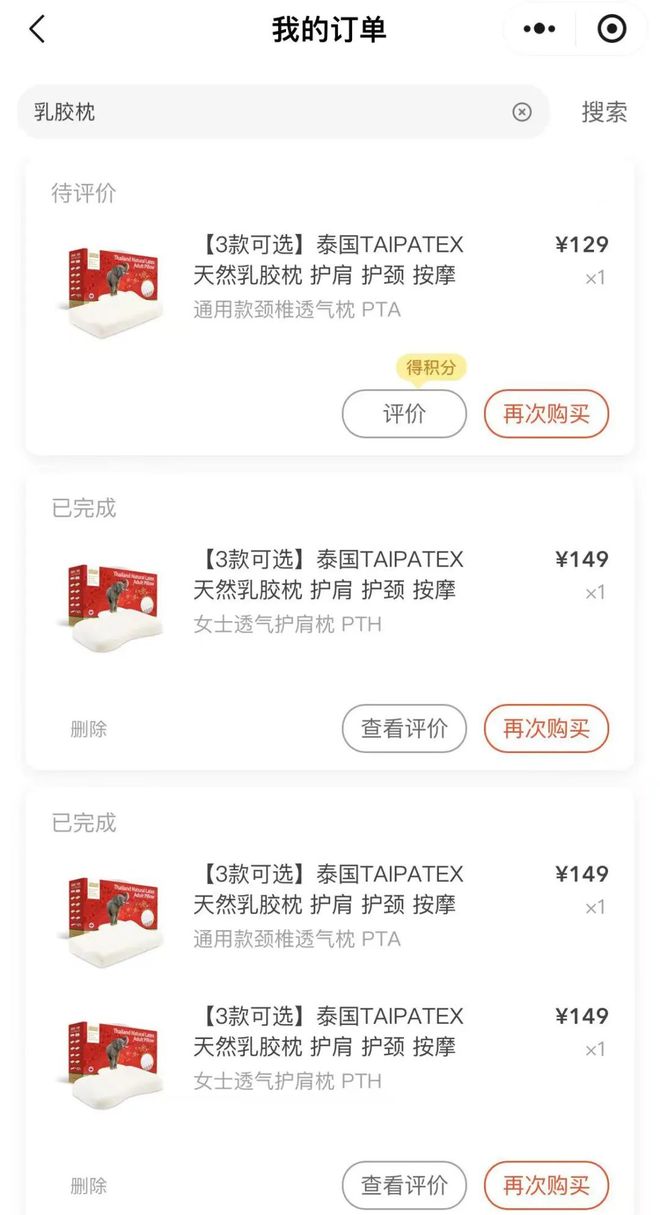Delete the single-item 女士透气护肩枕 order
Viewport: 660px width, 1215px height.
point(88,729)
